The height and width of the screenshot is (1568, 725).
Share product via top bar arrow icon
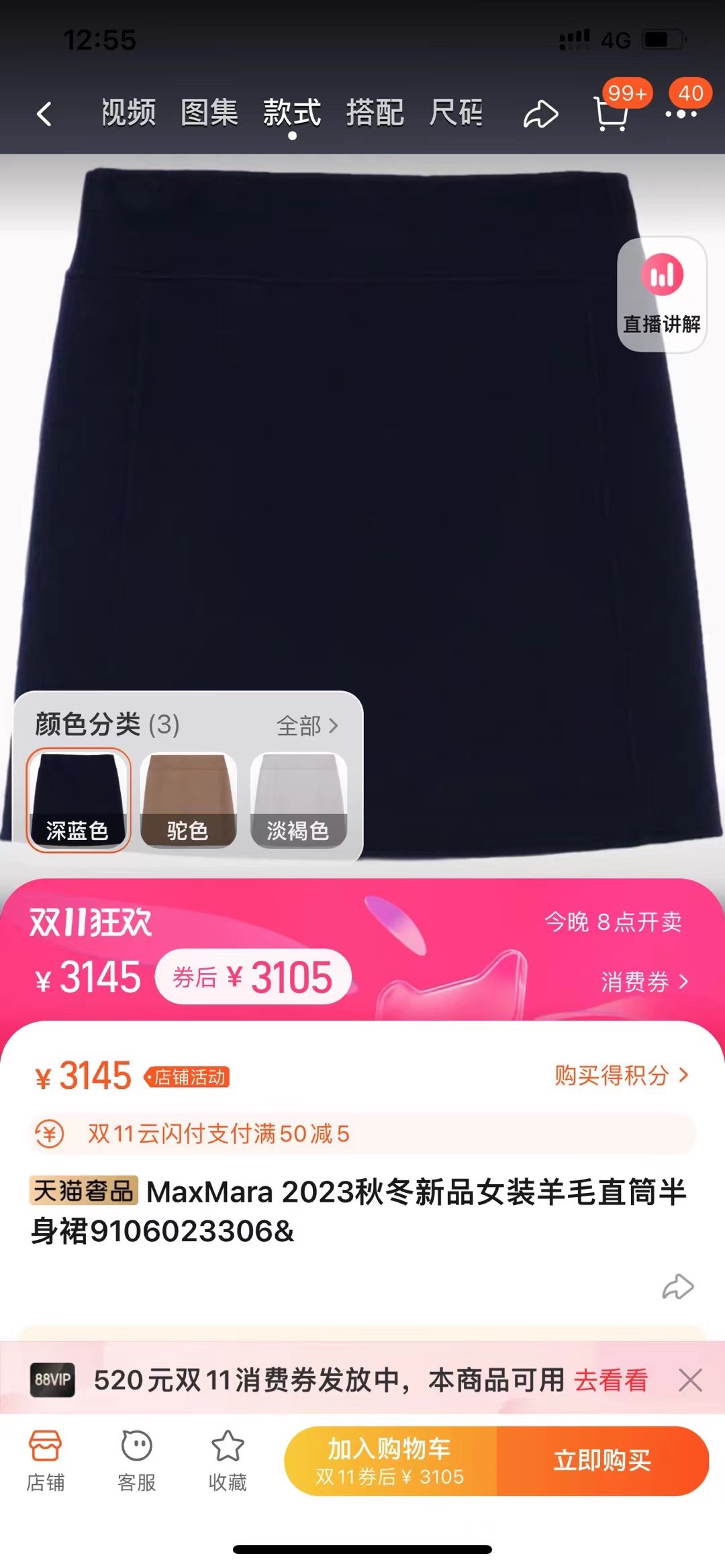[x=540, y=114]
